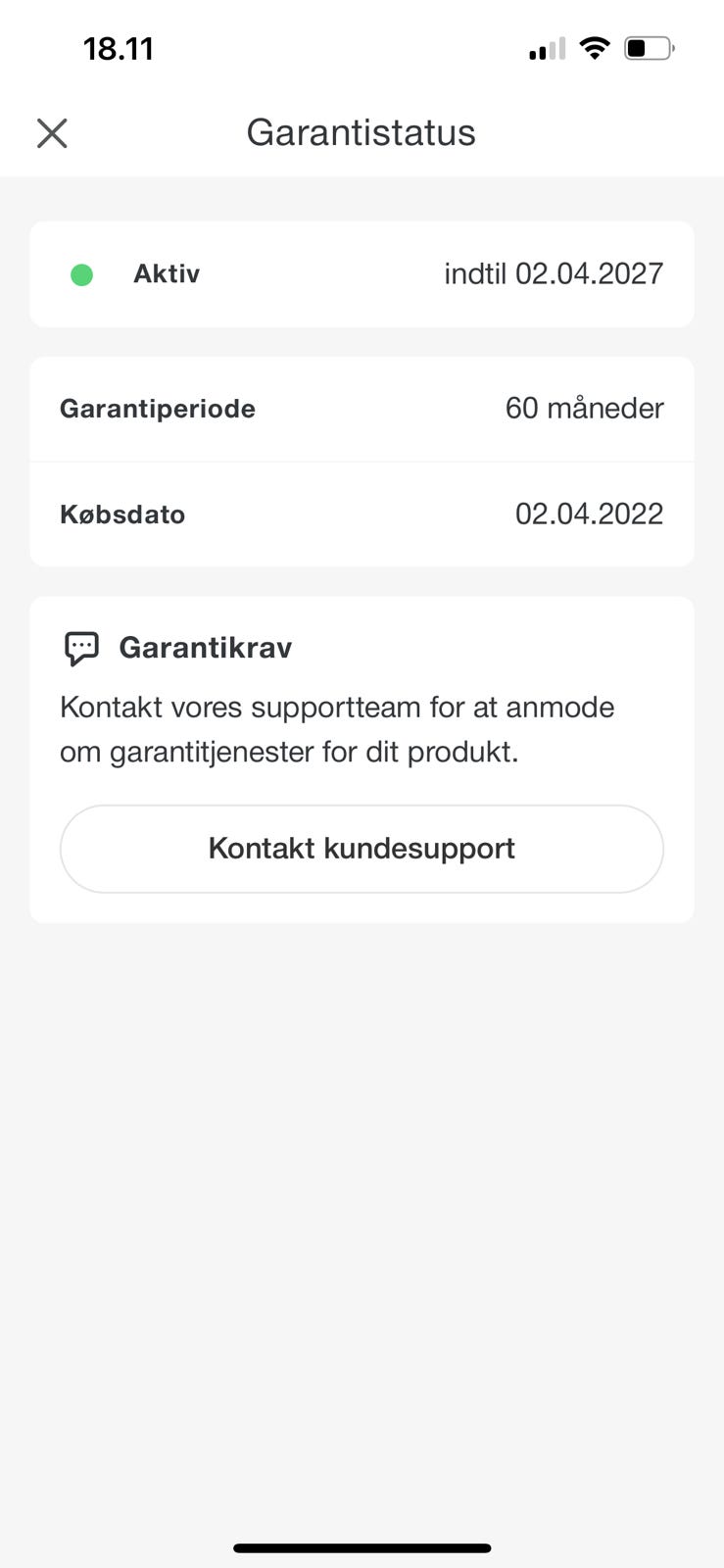
Task: Close the Garantistatus screen
Action: 52,133
